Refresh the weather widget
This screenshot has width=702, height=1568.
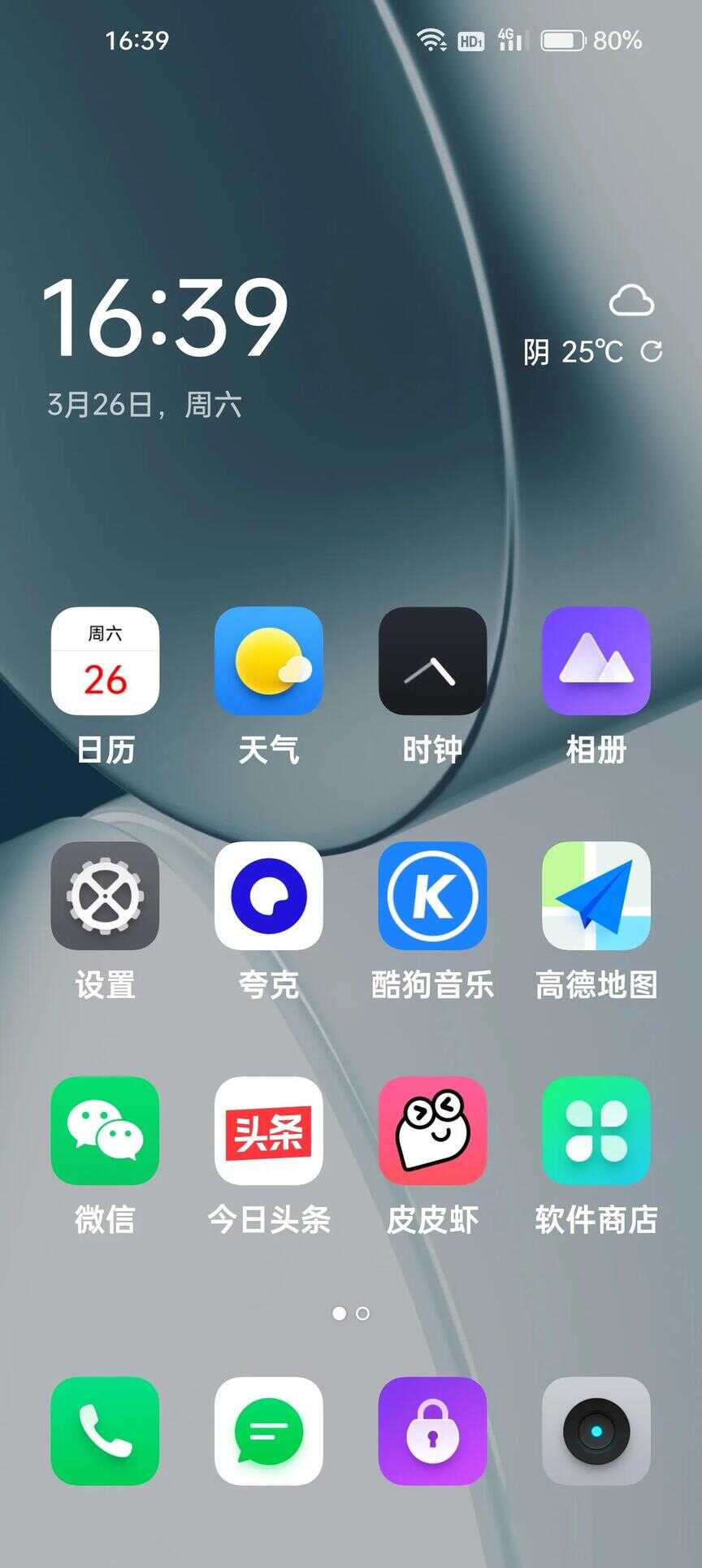pyautogui.click(x=652, y=351)
